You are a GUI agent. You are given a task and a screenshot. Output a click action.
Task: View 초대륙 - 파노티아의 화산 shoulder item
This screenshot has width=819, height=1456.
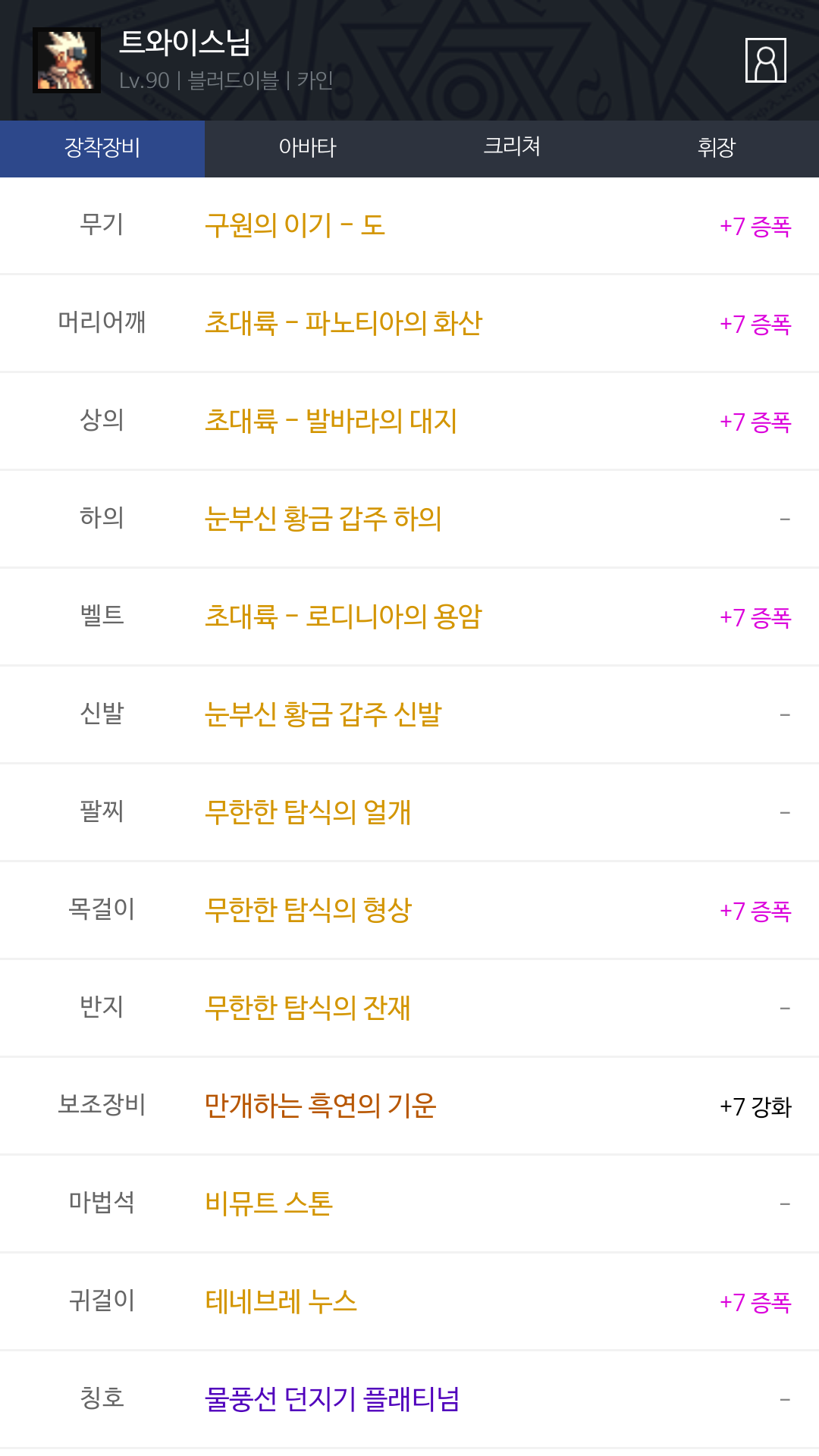point(344,324)
